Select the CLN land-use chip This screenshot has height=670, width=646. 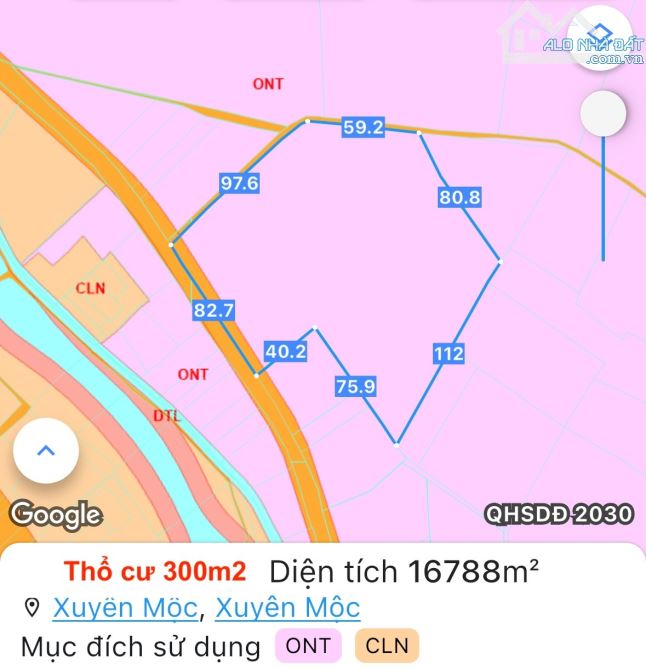387,645
